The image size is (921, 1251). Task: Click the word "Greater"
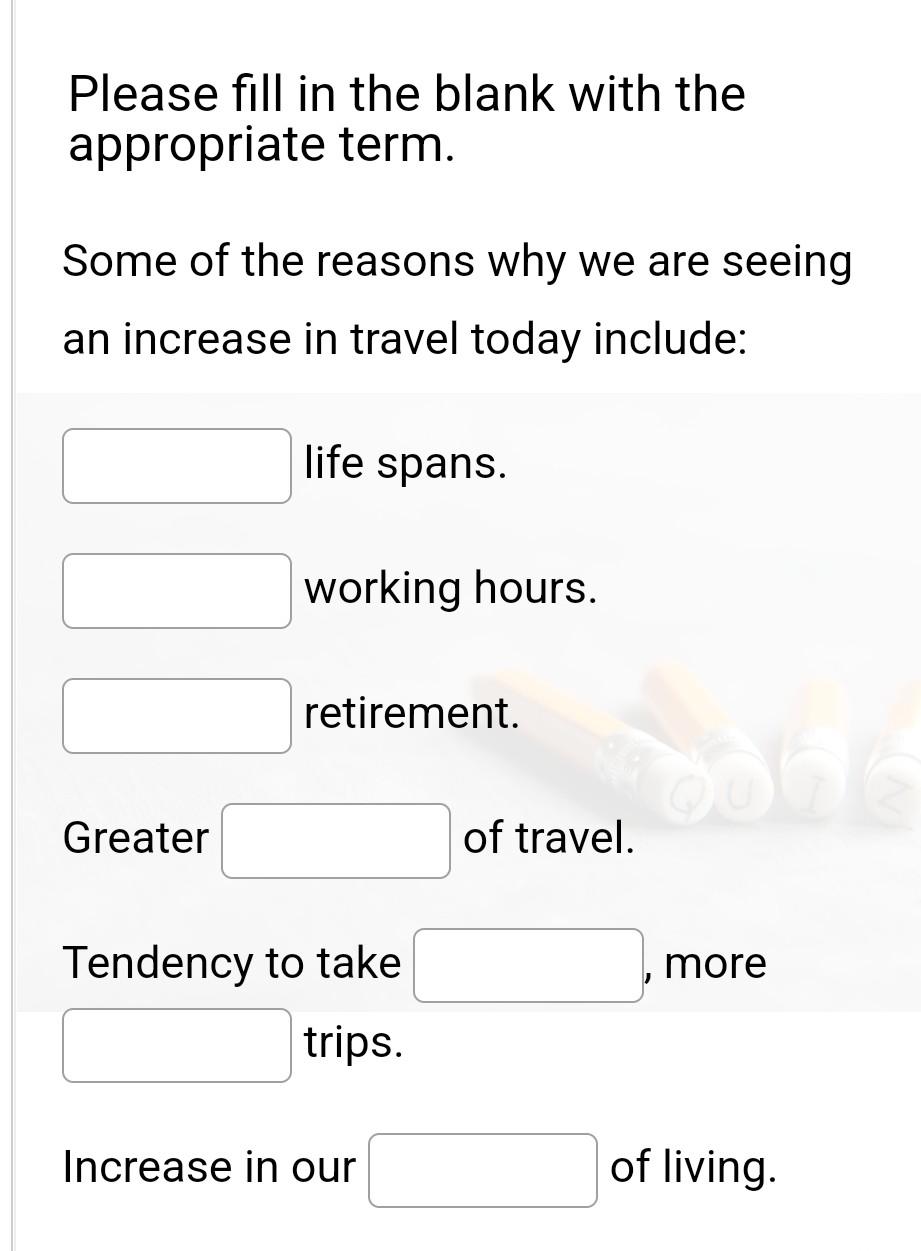135,838
